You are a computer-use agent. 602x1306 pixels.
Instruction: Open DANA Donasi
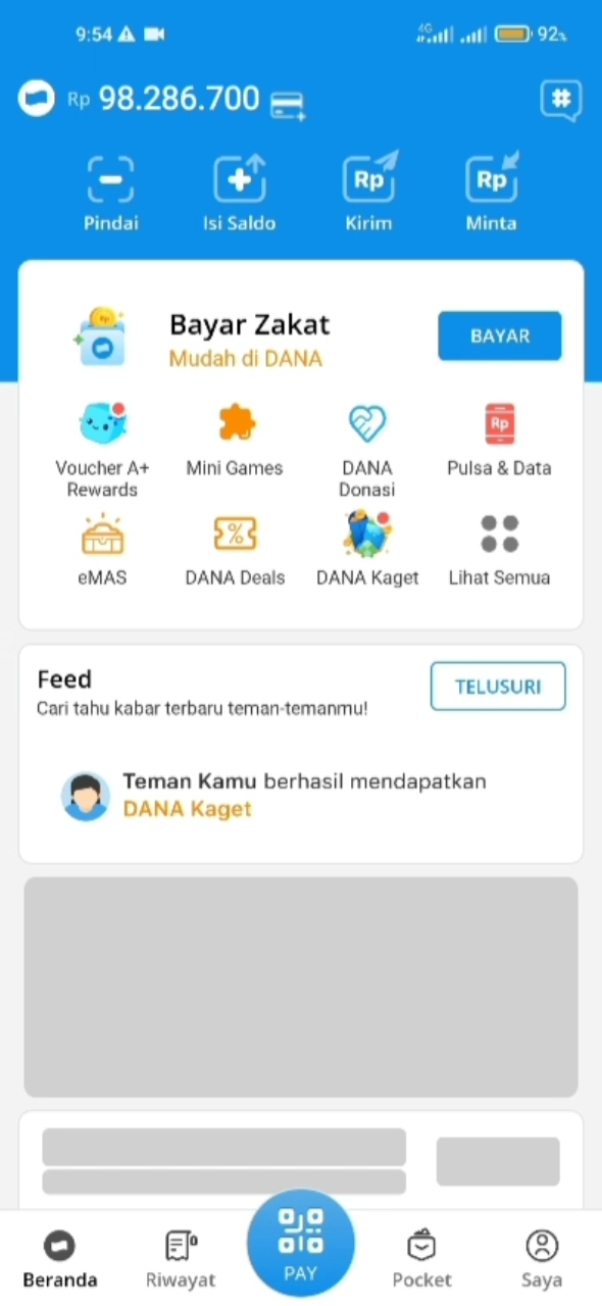point(367,449)
